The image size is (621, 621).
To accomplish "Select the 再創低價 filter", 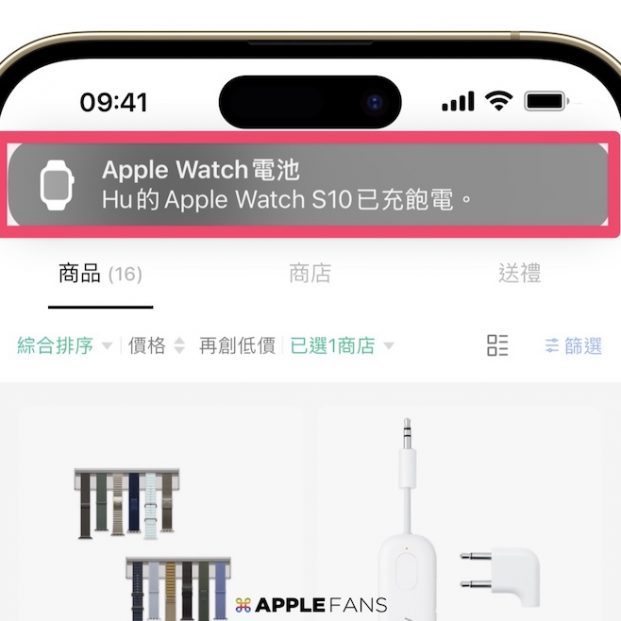I will 237,346.
